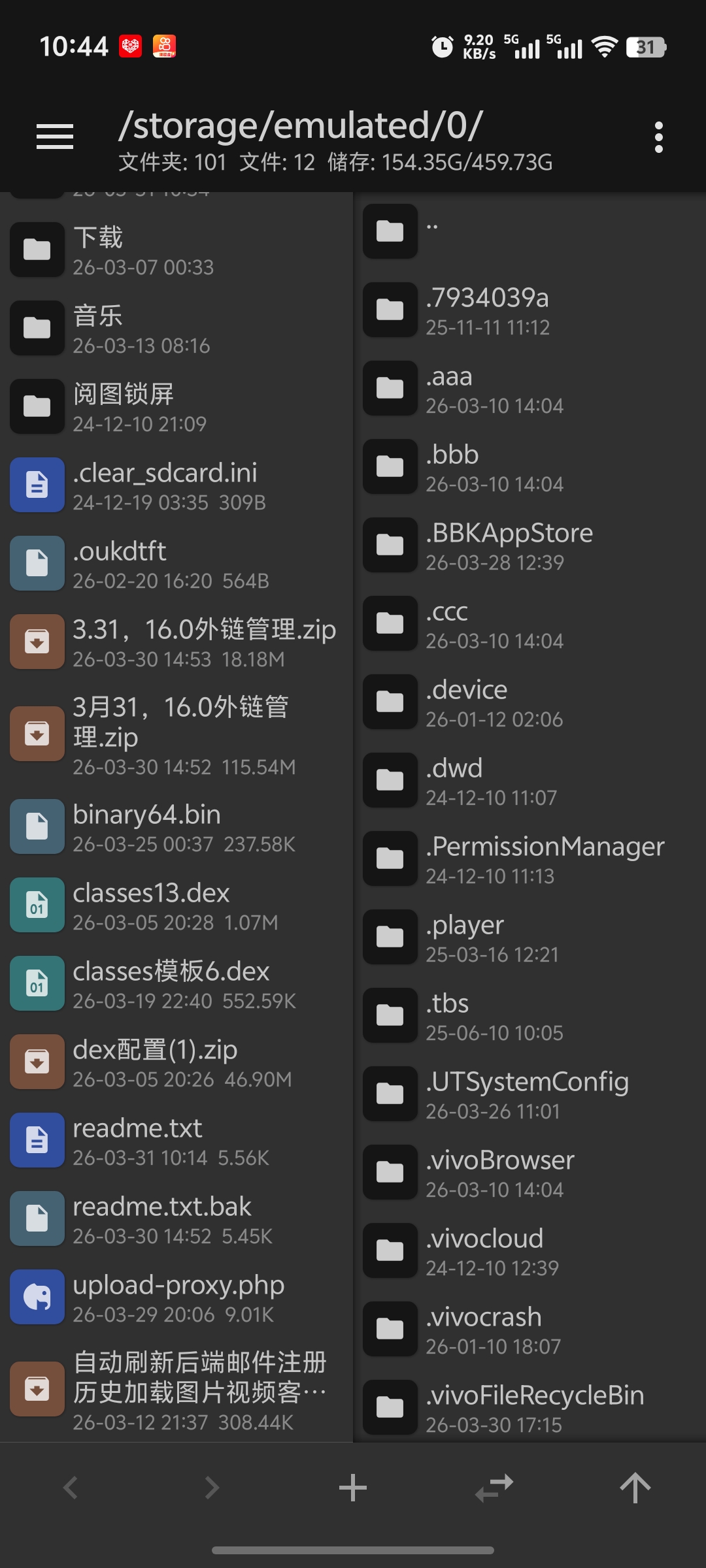The image size is (706, 1568).
Task: Open the hamburger drawer menu
Action: tap(54, 137)
